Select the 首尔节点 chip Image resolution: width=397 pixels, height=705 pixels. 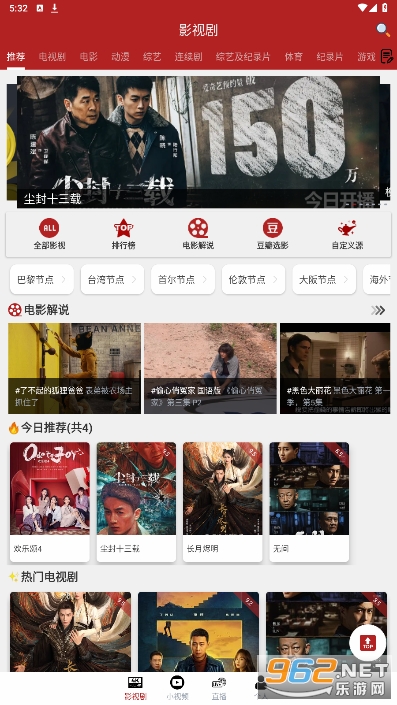pos(183,279)
